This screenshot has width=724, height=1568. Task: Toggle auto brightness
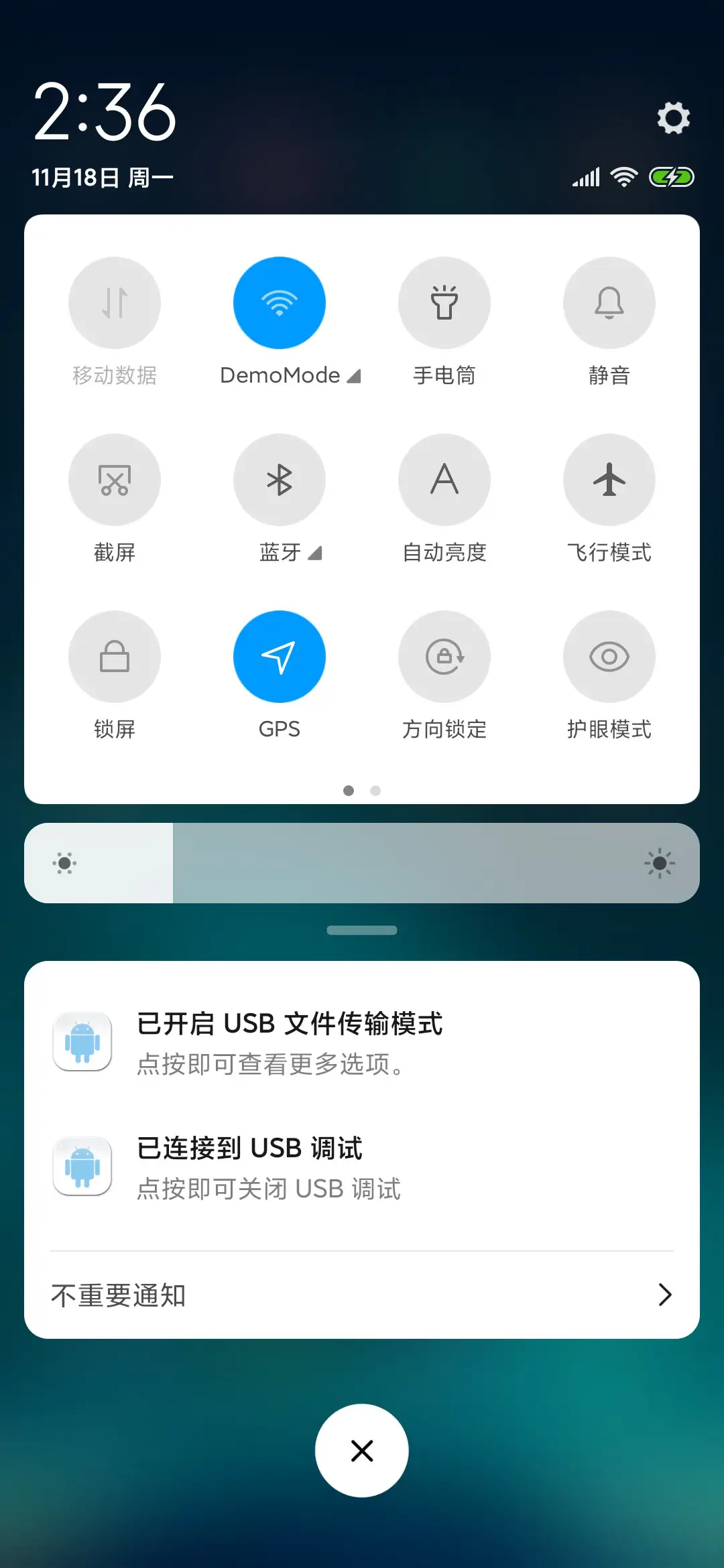pyautogui.click(x=444, y=479)
